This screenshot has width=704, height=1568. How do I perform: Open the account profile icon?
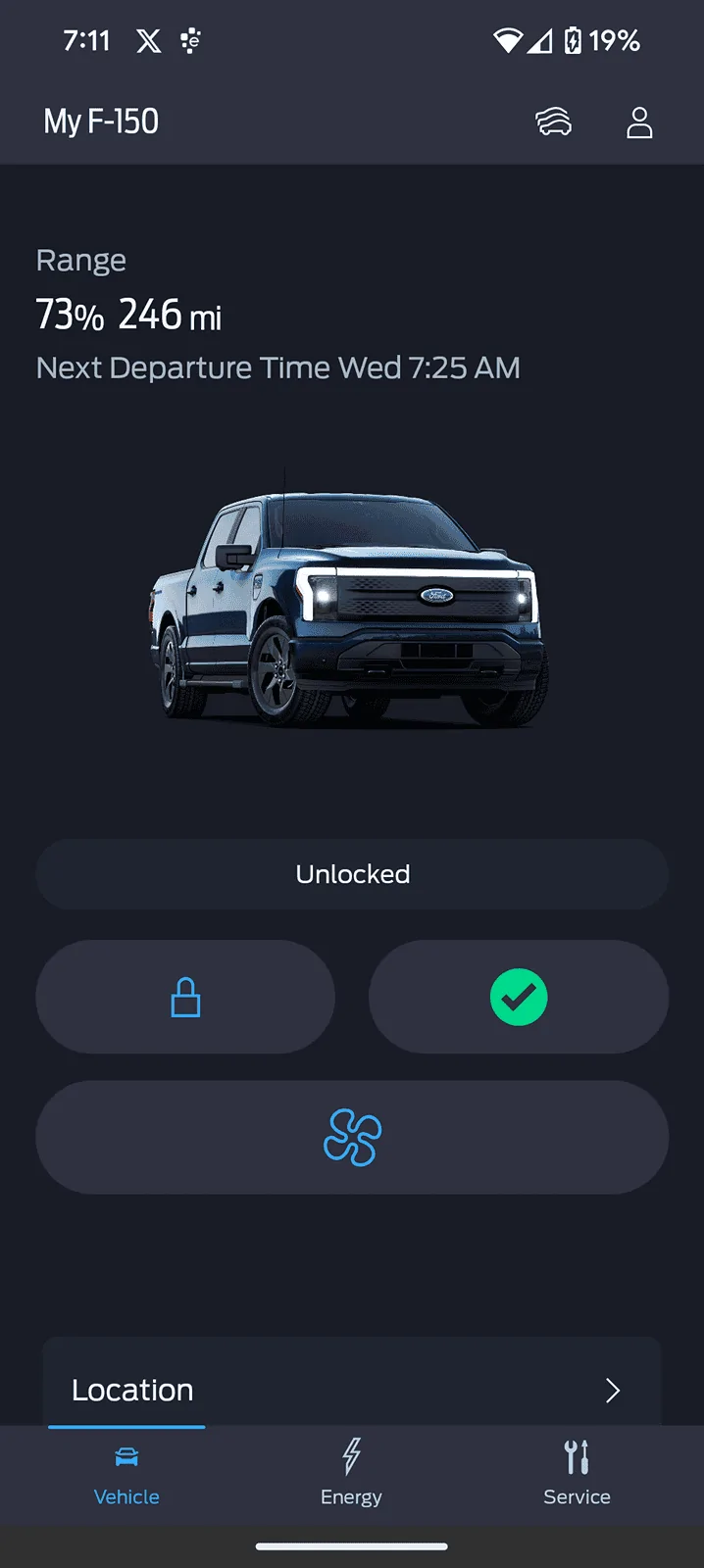coord(639,122)
